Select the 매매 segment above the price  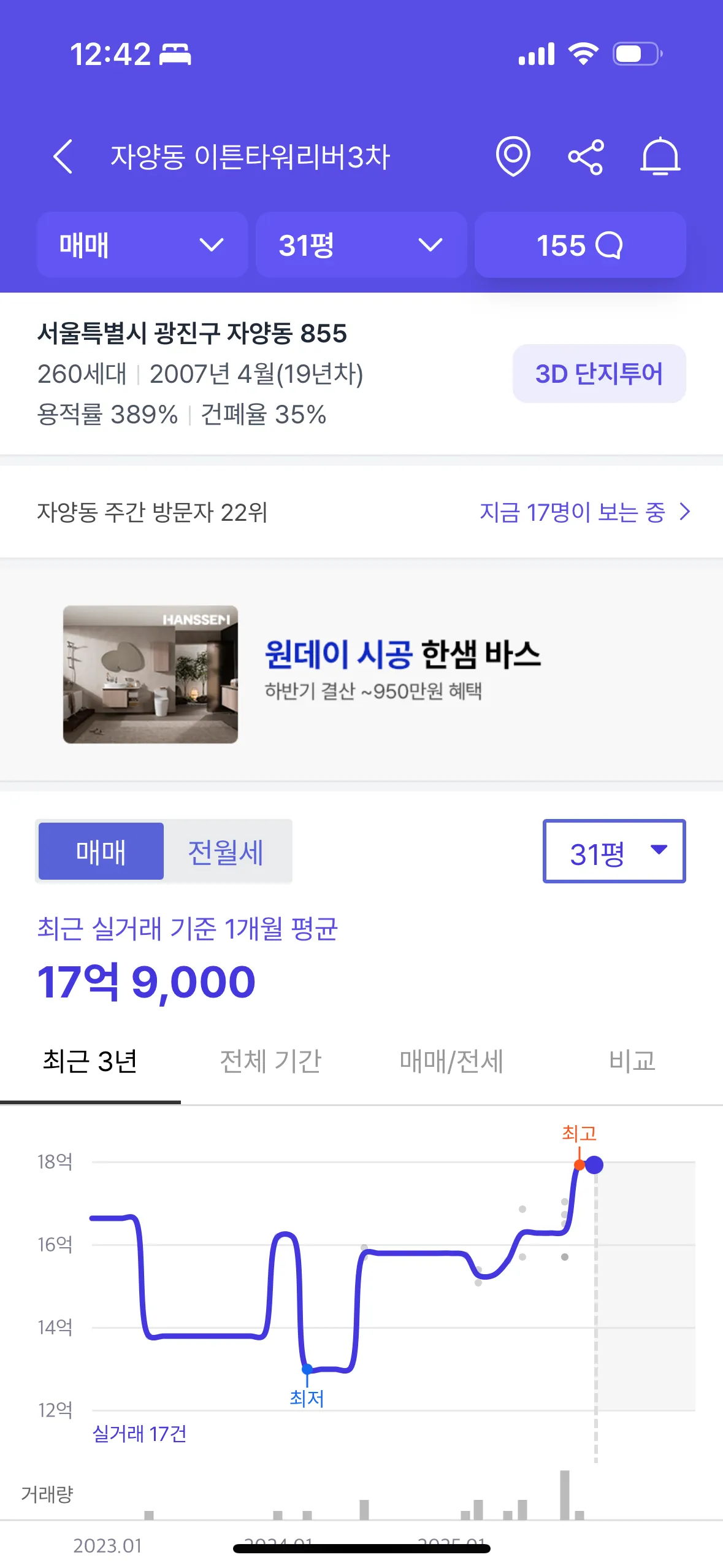click(101, 851)
